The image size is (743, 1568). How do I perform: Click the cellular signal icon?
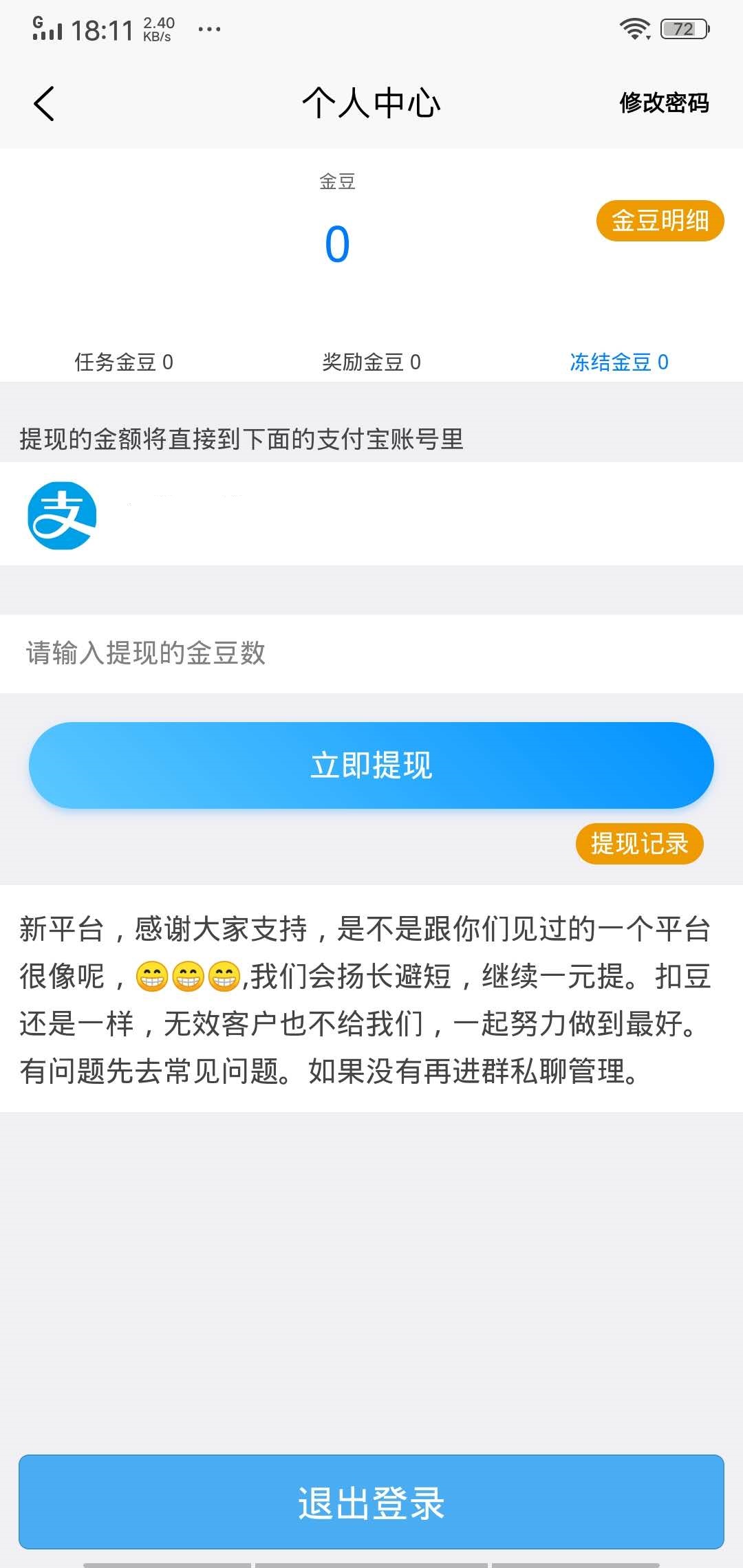(50, 31)
